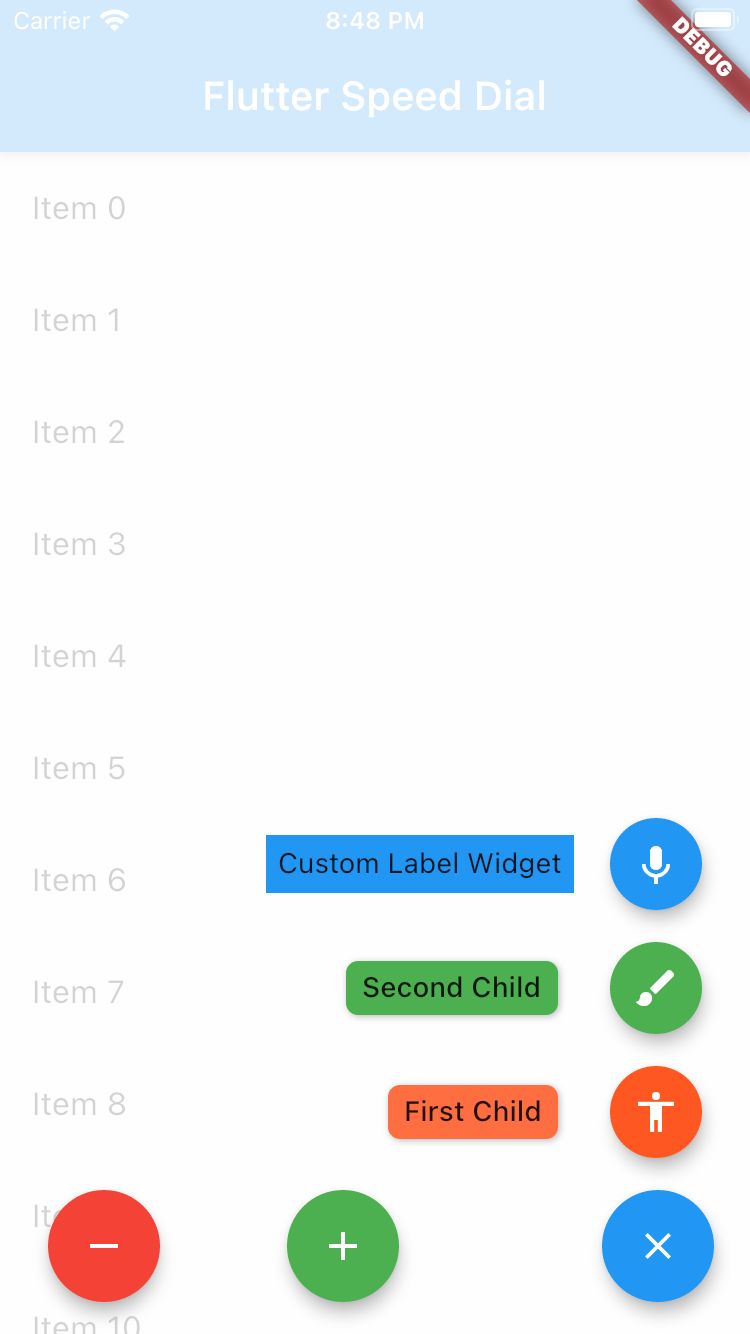750x1334 pixels.
Task: Click the orange accessibility icon
Action: point(656,1112)
